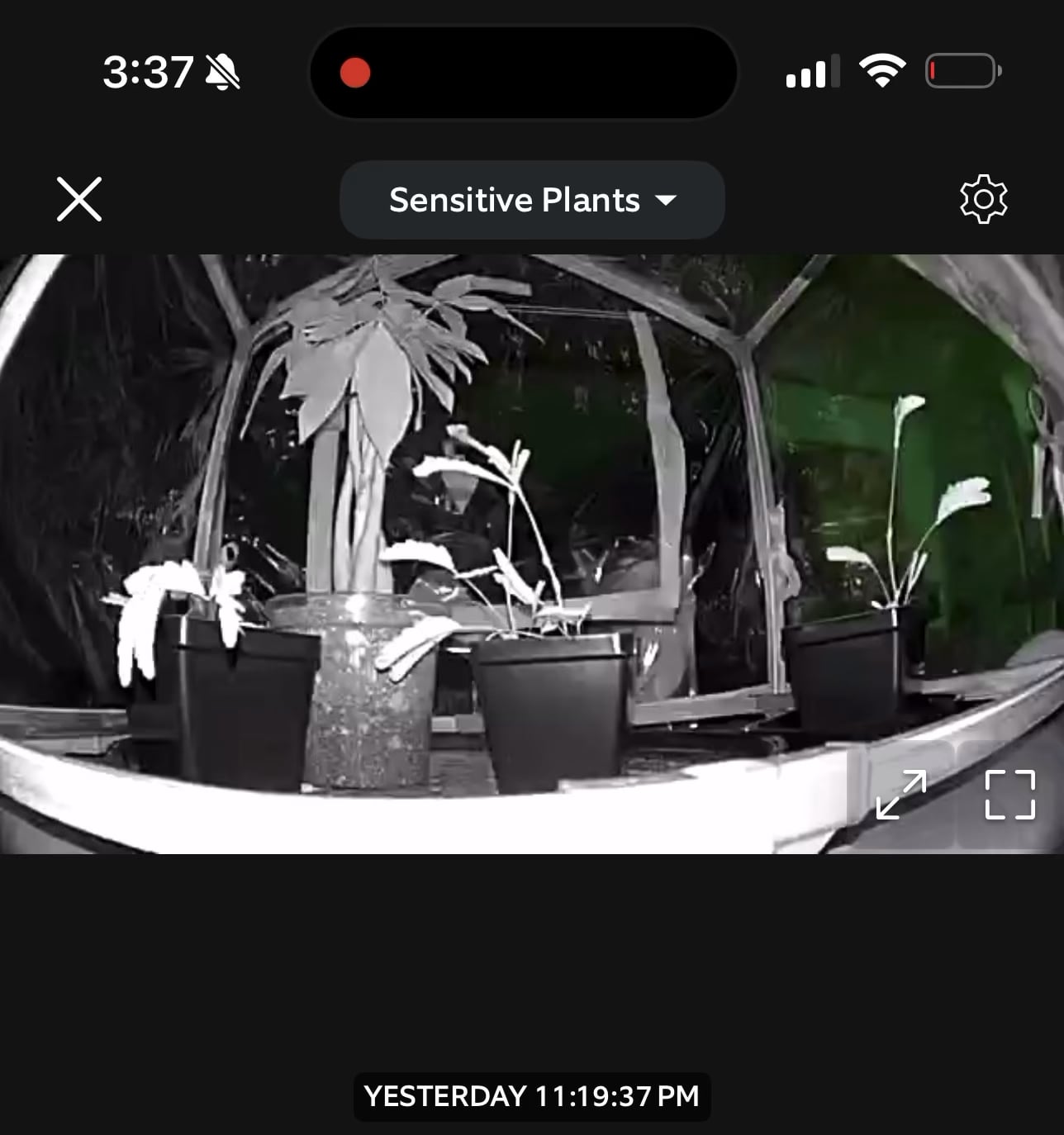Open the Sensitive Plants camera dropdown
This screenshot has width=1064, height=1135.
point(532,200)
